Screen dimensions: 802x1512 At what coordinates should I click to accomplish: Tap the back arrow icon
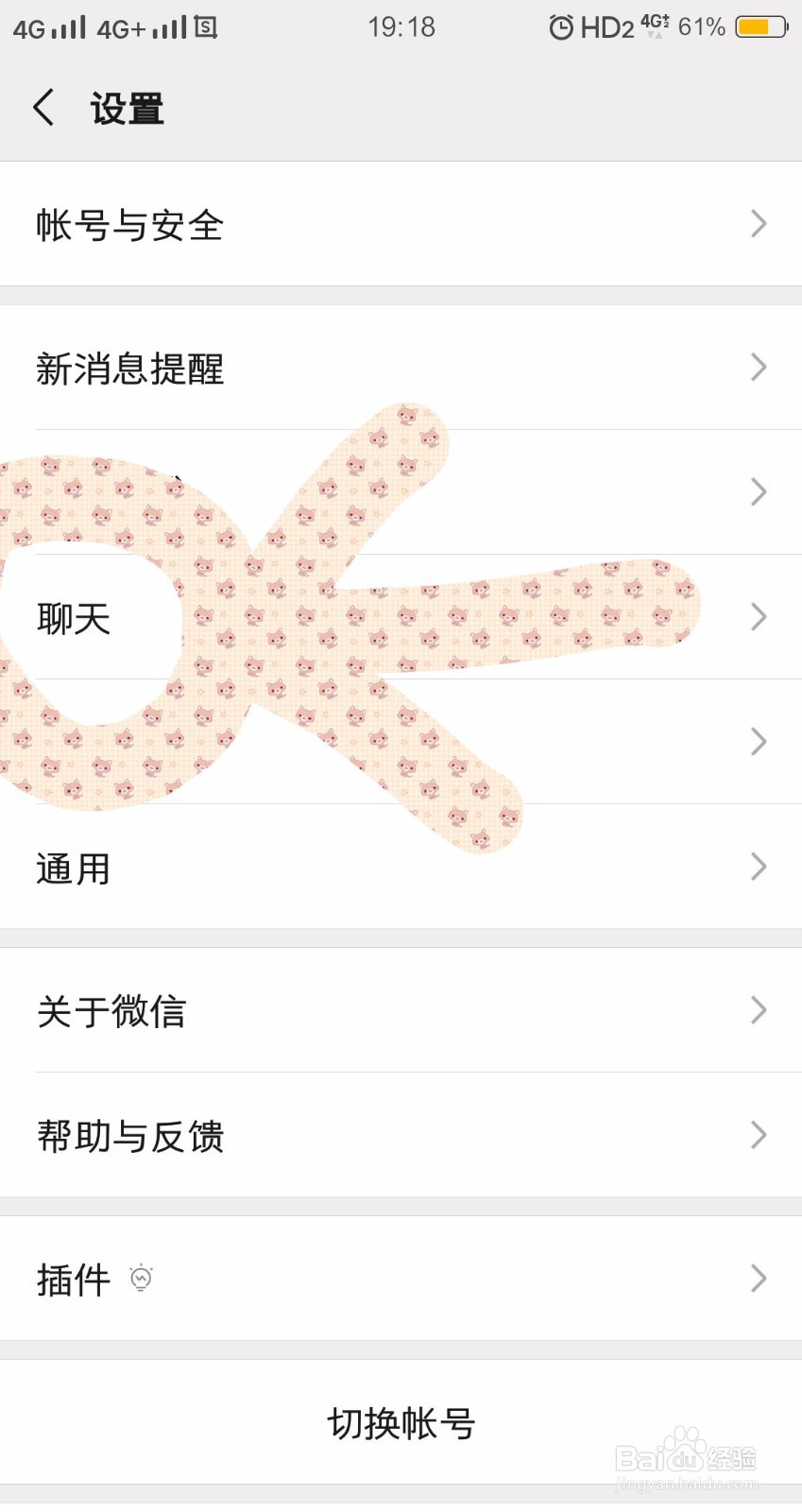coord(43,108)
